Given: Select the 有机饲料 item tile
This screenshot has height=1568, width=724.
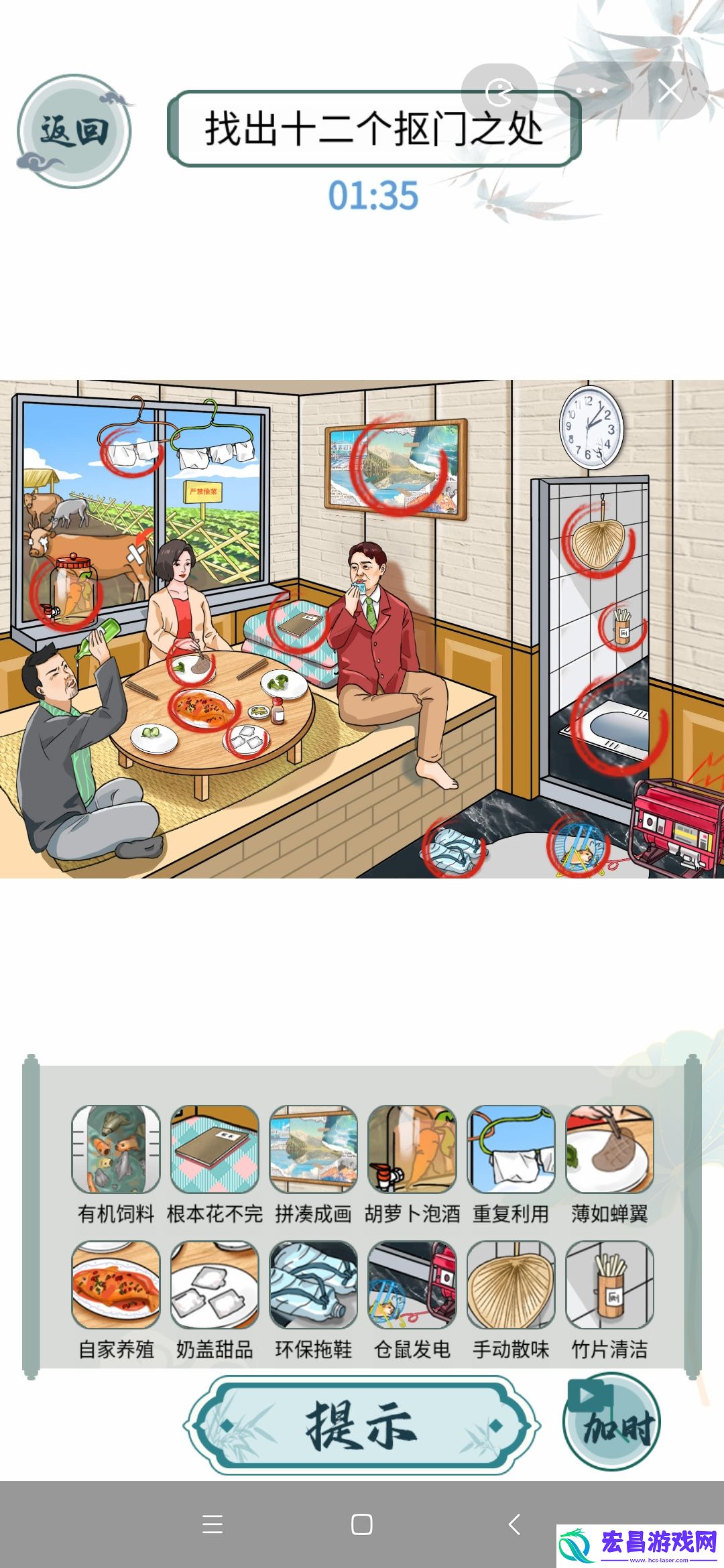Looking at the screenshot, I should point(116,1150).
